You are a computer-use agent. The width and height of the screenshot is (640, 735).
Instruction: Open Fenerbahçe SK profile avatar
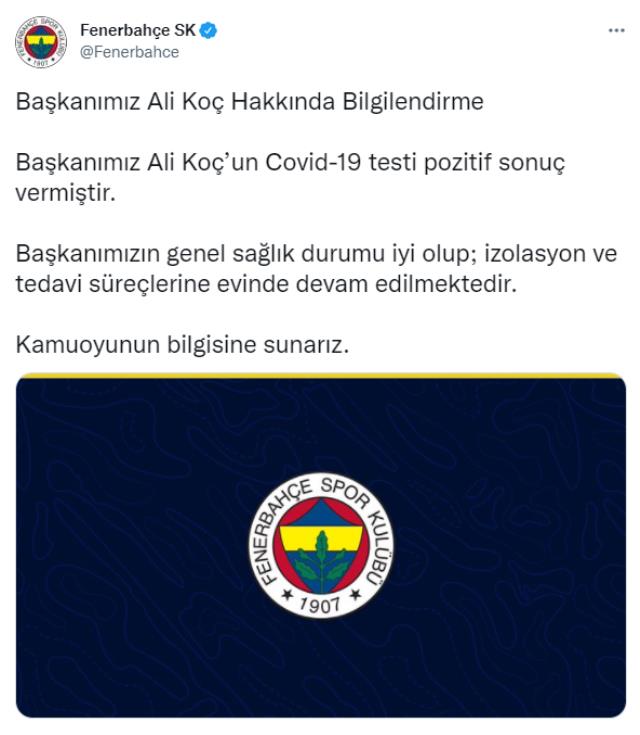click(39, 43)
